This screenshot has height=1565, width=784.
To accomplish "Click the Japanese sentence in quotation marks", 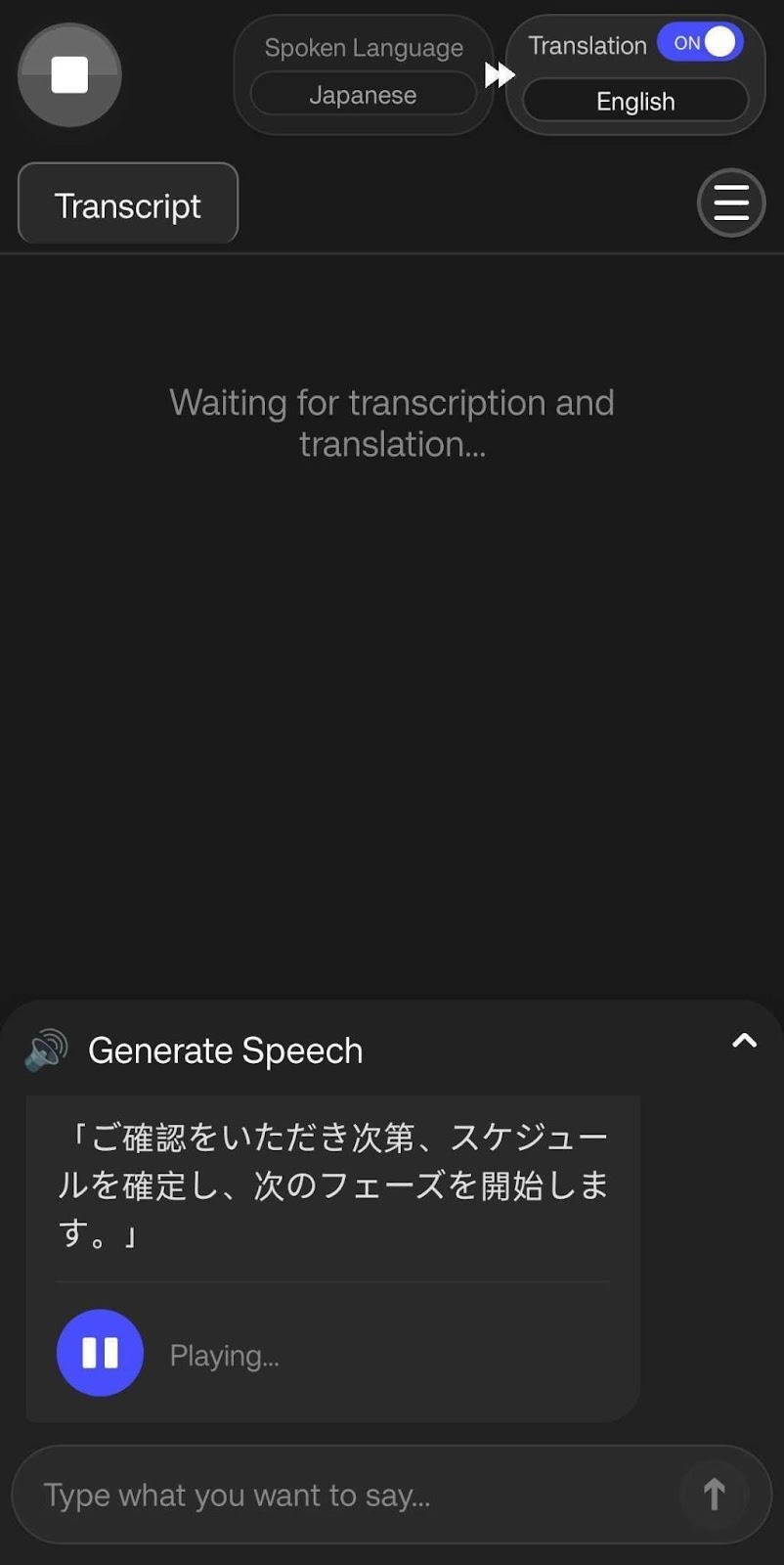I will 332,1185.
